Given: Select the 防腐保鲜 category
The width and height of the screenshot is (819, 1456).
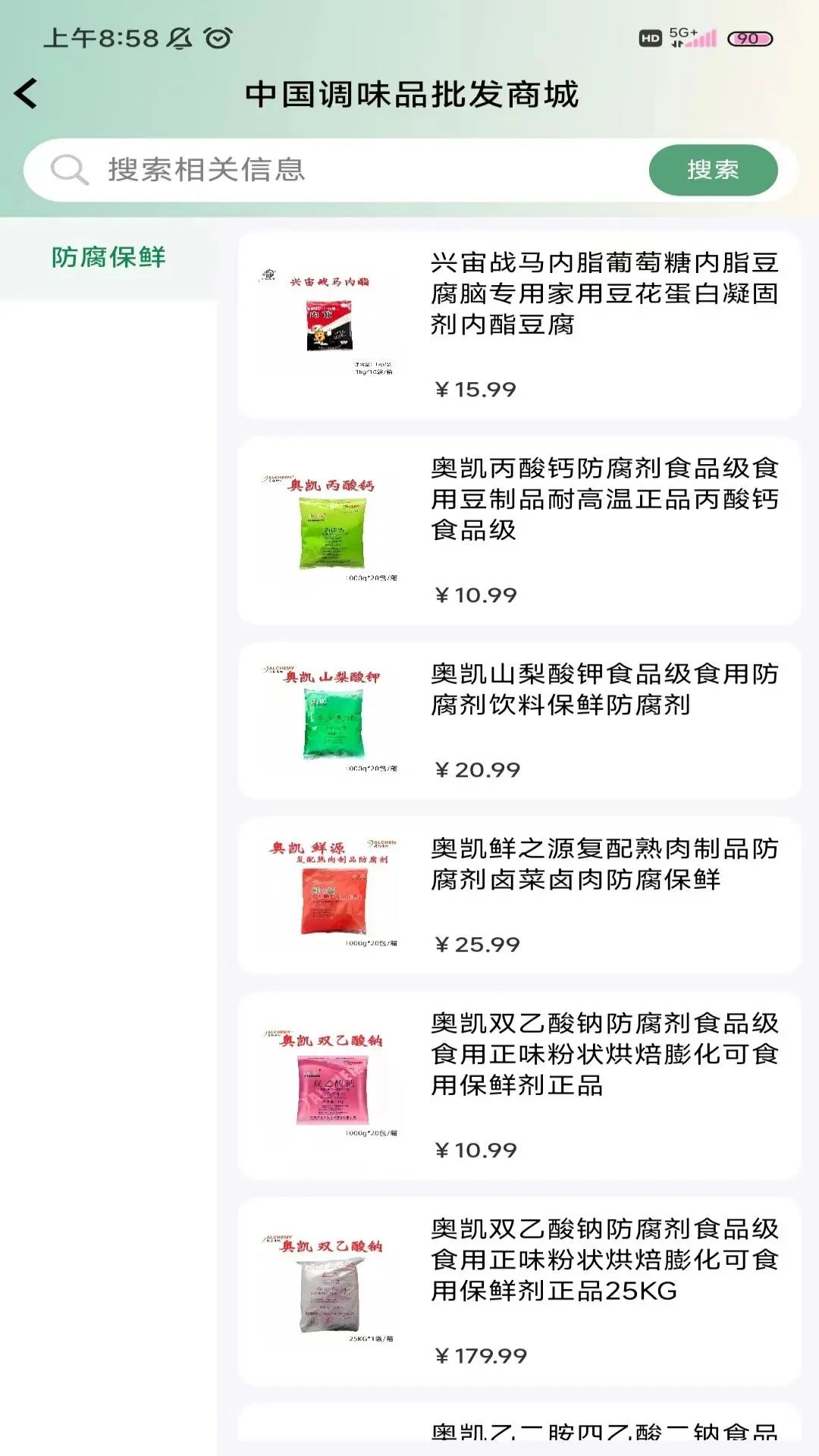Looking at the screenshot, I should pos(108,258).
